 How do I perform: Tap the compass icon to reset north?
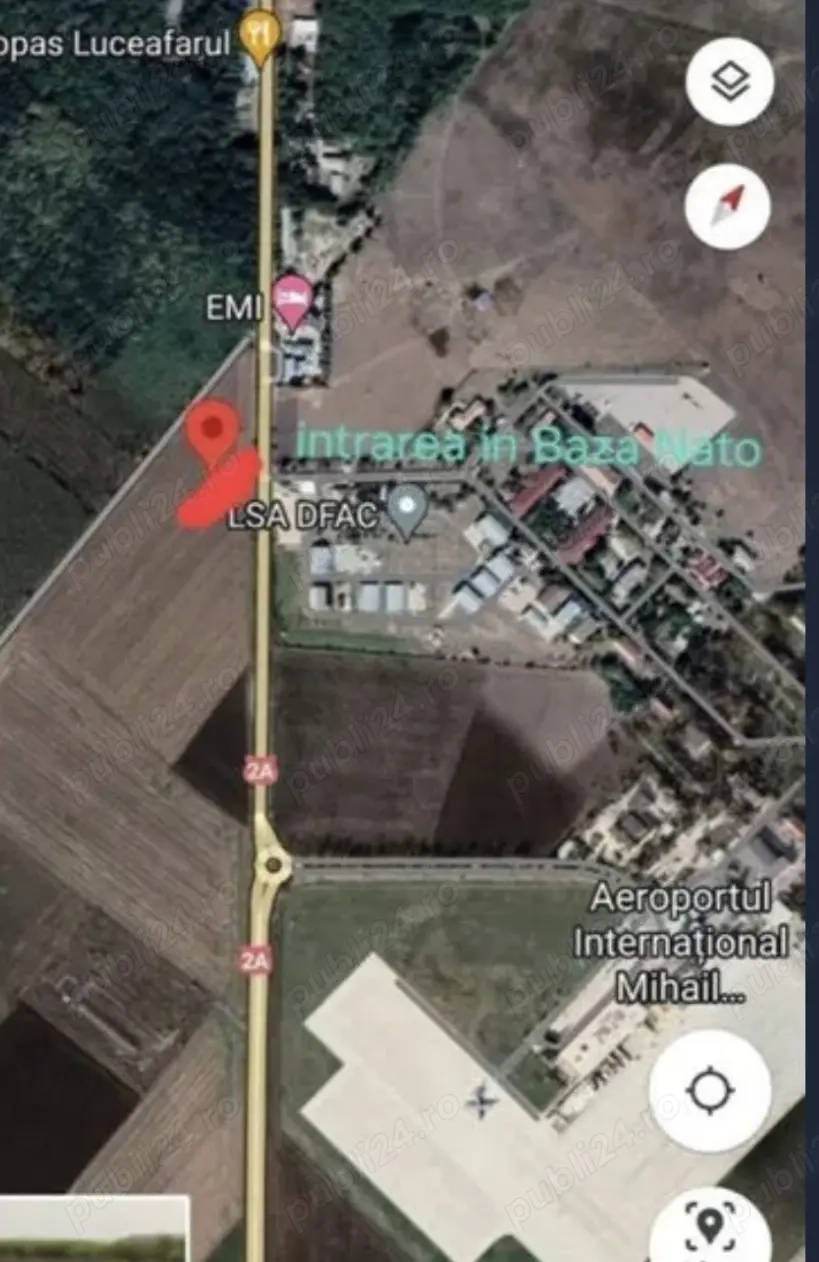pos(728,202)
